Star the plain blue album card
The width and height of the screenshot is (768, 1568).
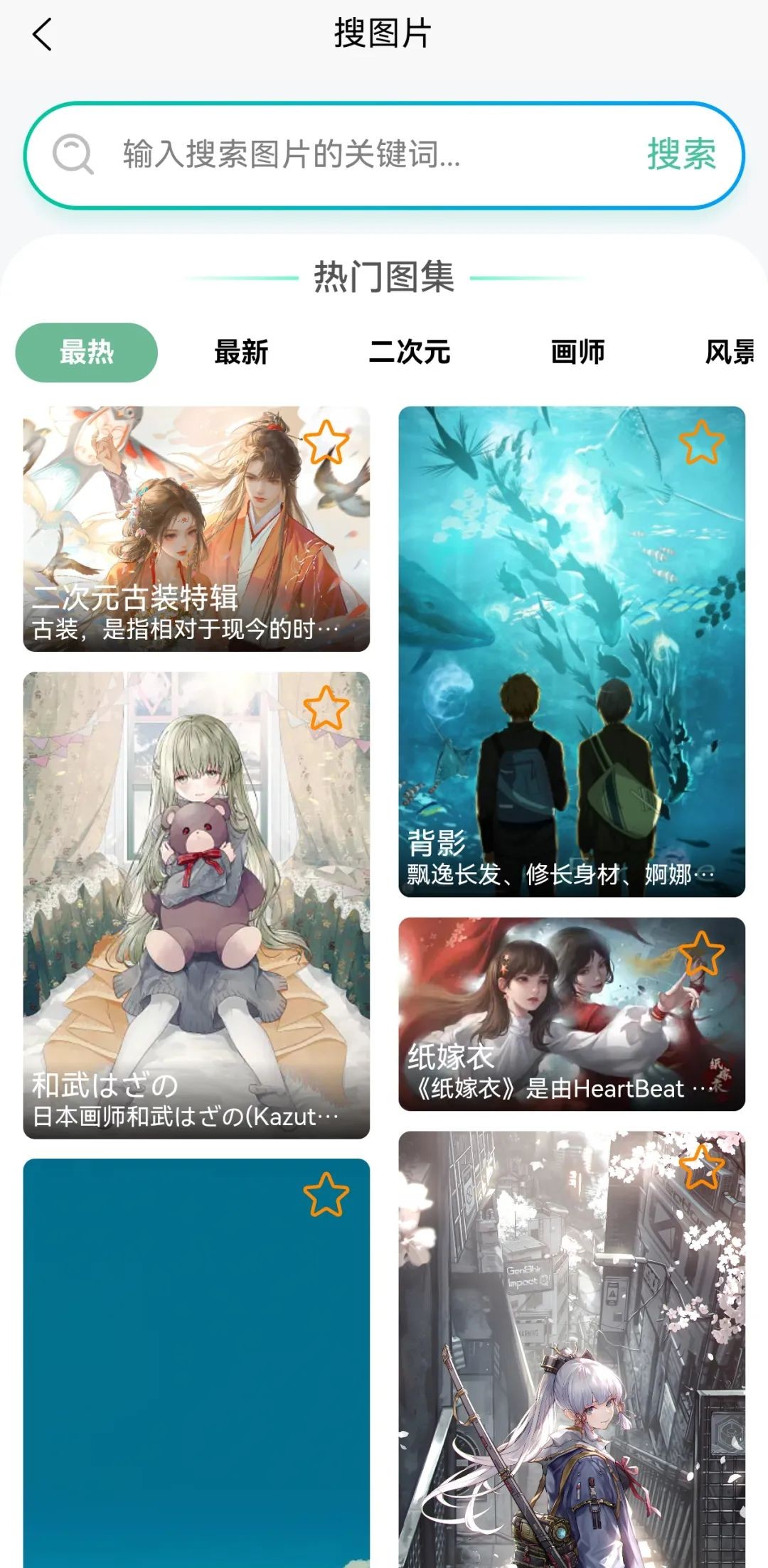click(x=326, y=1194)
